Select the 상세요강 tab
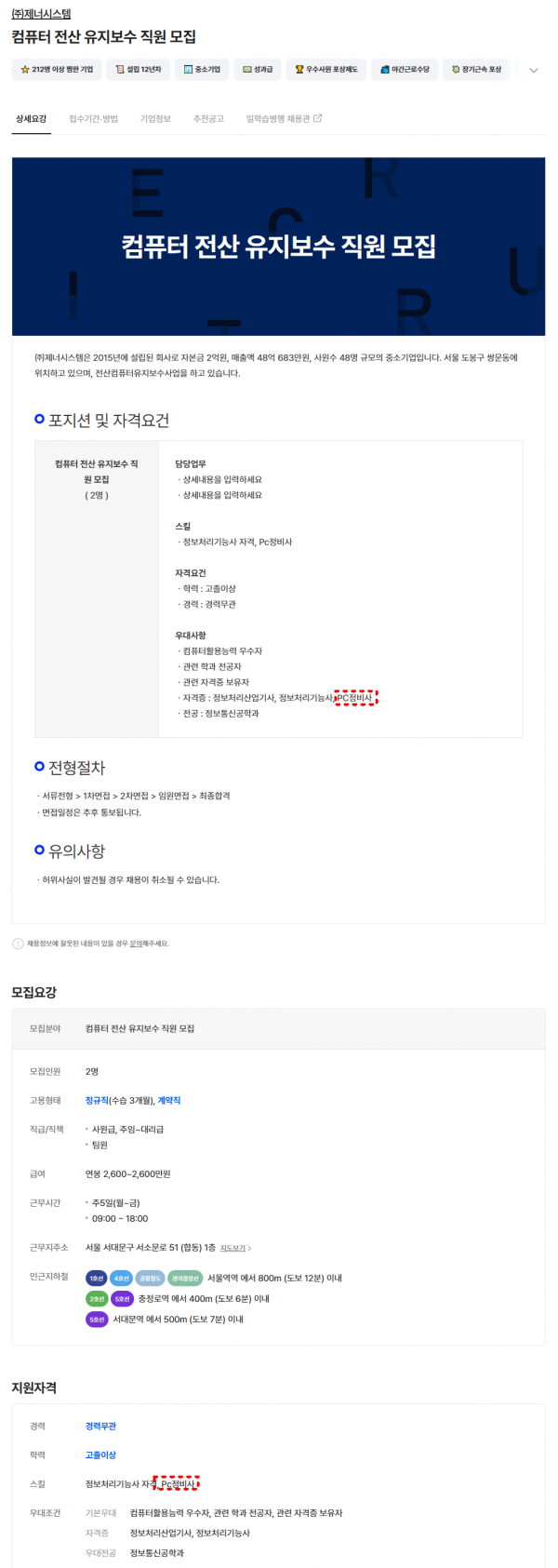Screen dimensions: 558x1568 [x=31, y=119]
